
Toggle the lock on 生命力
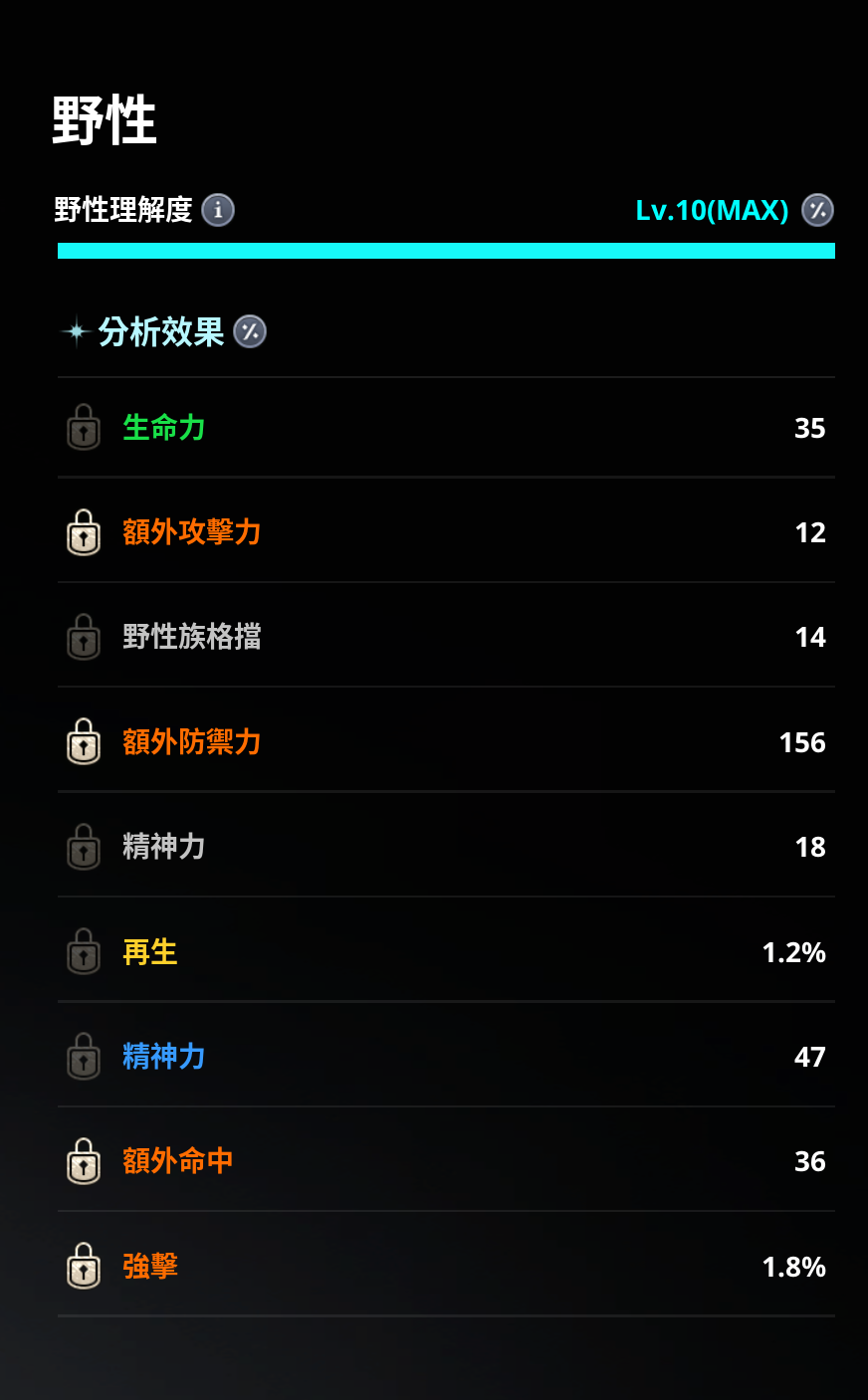tap(84, 428)
